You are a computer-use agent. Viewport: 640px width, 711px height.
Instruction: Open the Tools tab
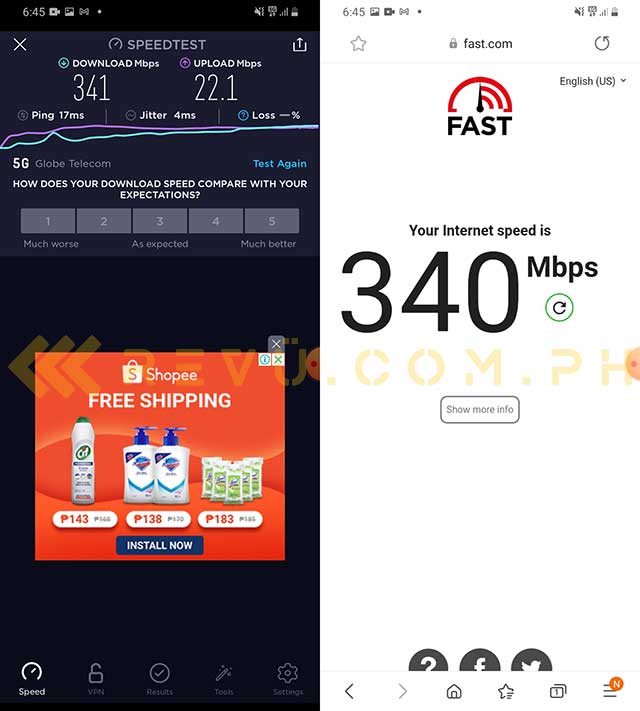pyautogui.click(x=224, y=677)
